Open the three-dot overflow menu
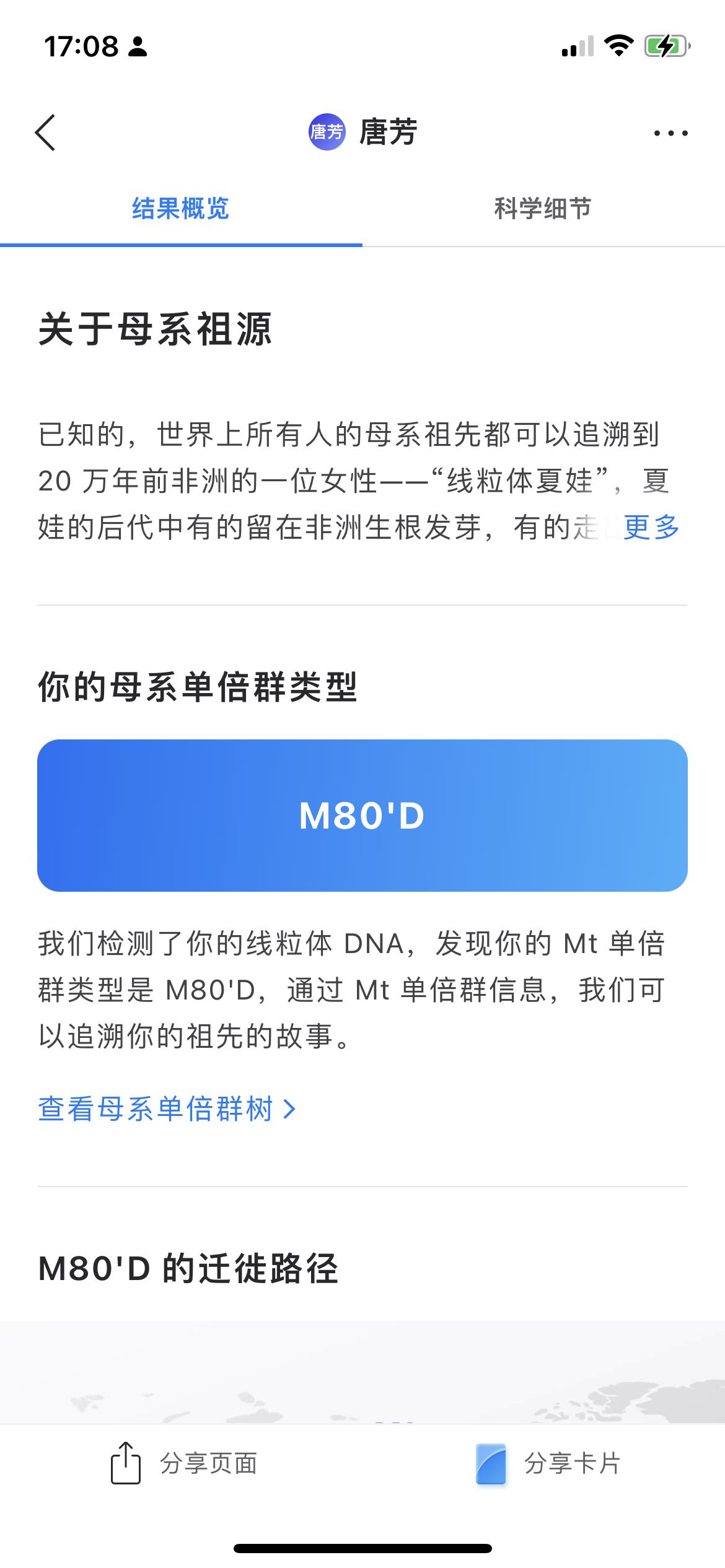Screen dimensions: 725x1568 coord(670,133)
